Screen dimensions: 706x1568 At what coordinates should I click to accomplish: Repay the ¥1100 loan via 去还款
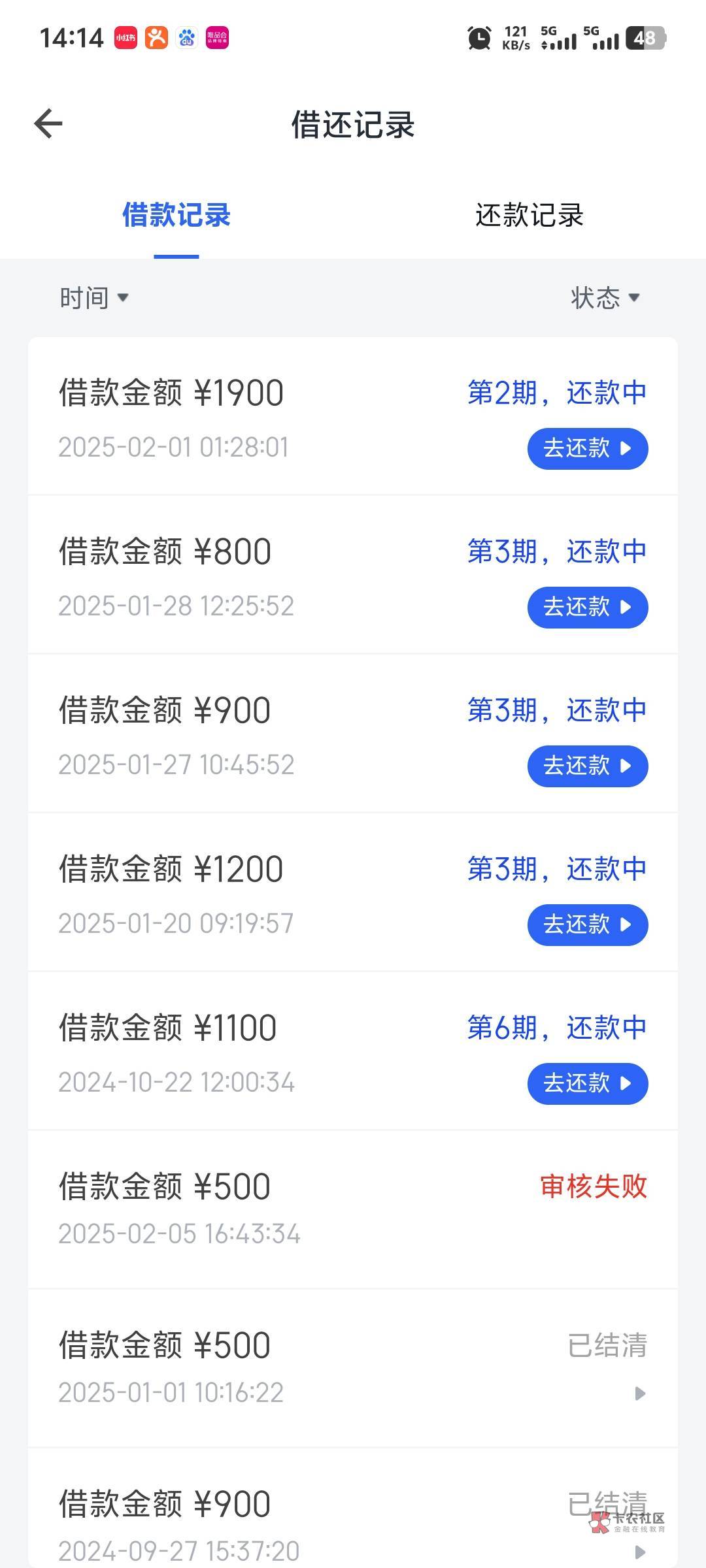pos(587,1084)
